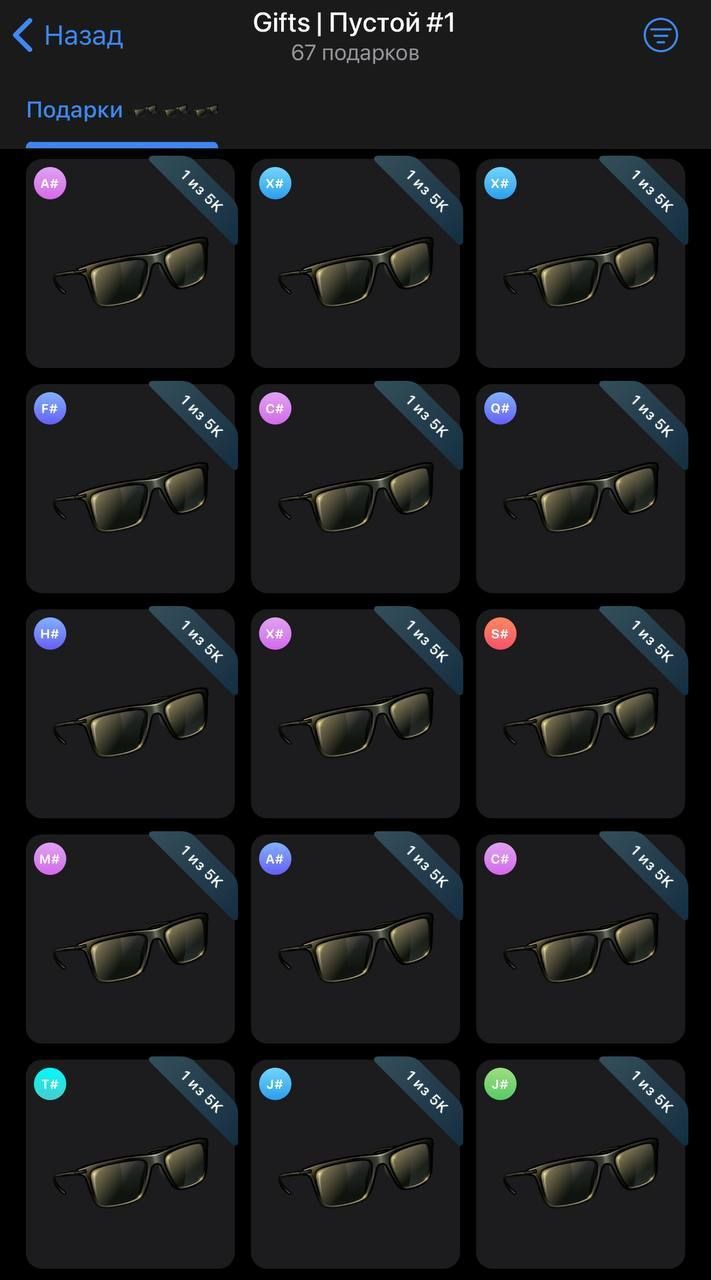Open the sunglasses gift with Q# badge
Viewport: 711px width, 1280px height.
[x=580, y=489]
